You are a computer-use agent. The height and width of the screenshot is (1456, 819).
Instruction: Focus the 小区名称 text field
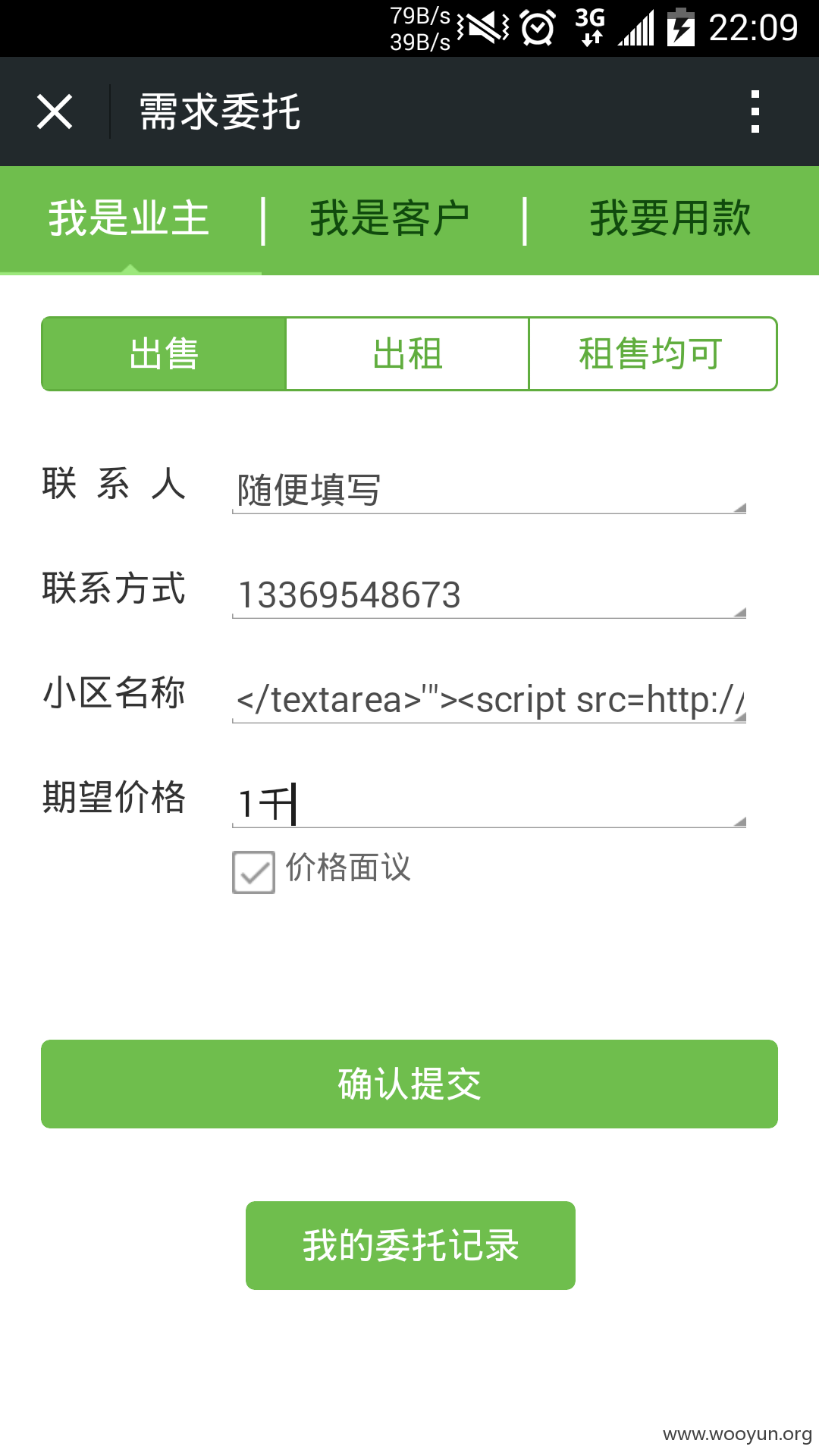[489, 699]
